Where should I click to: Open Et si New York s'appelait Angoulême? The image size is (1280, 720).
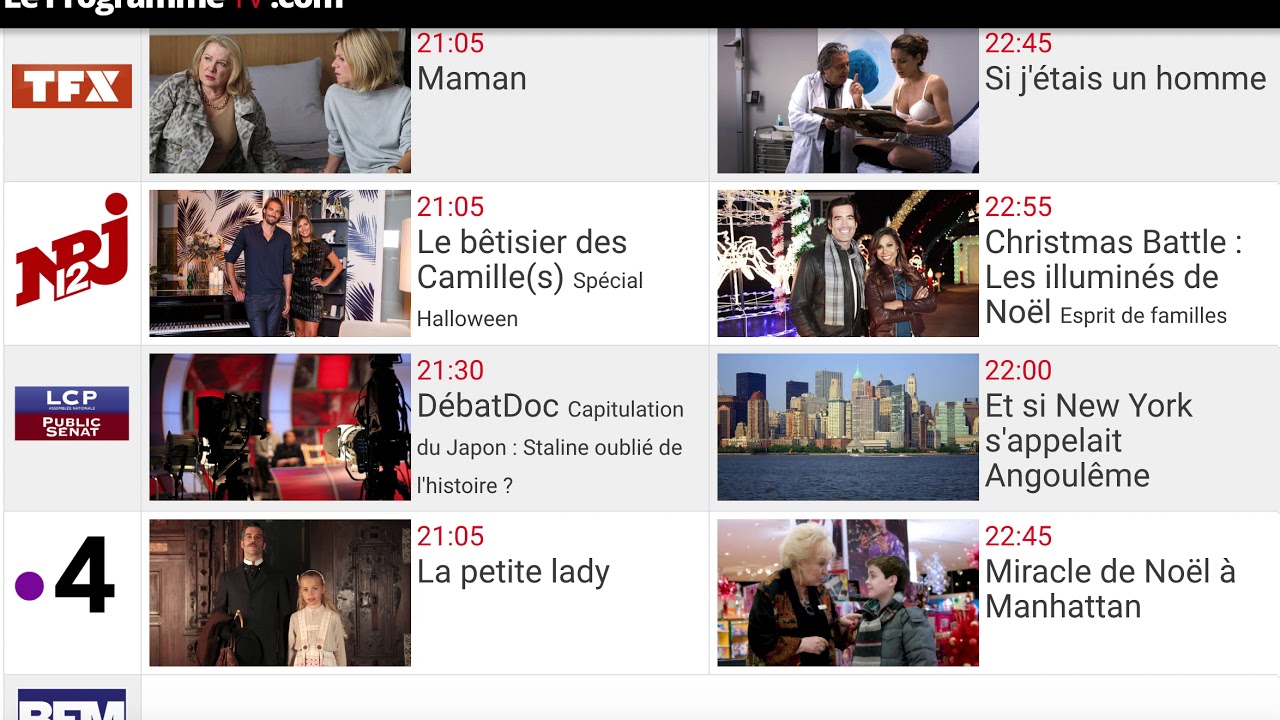(1088, 440)
